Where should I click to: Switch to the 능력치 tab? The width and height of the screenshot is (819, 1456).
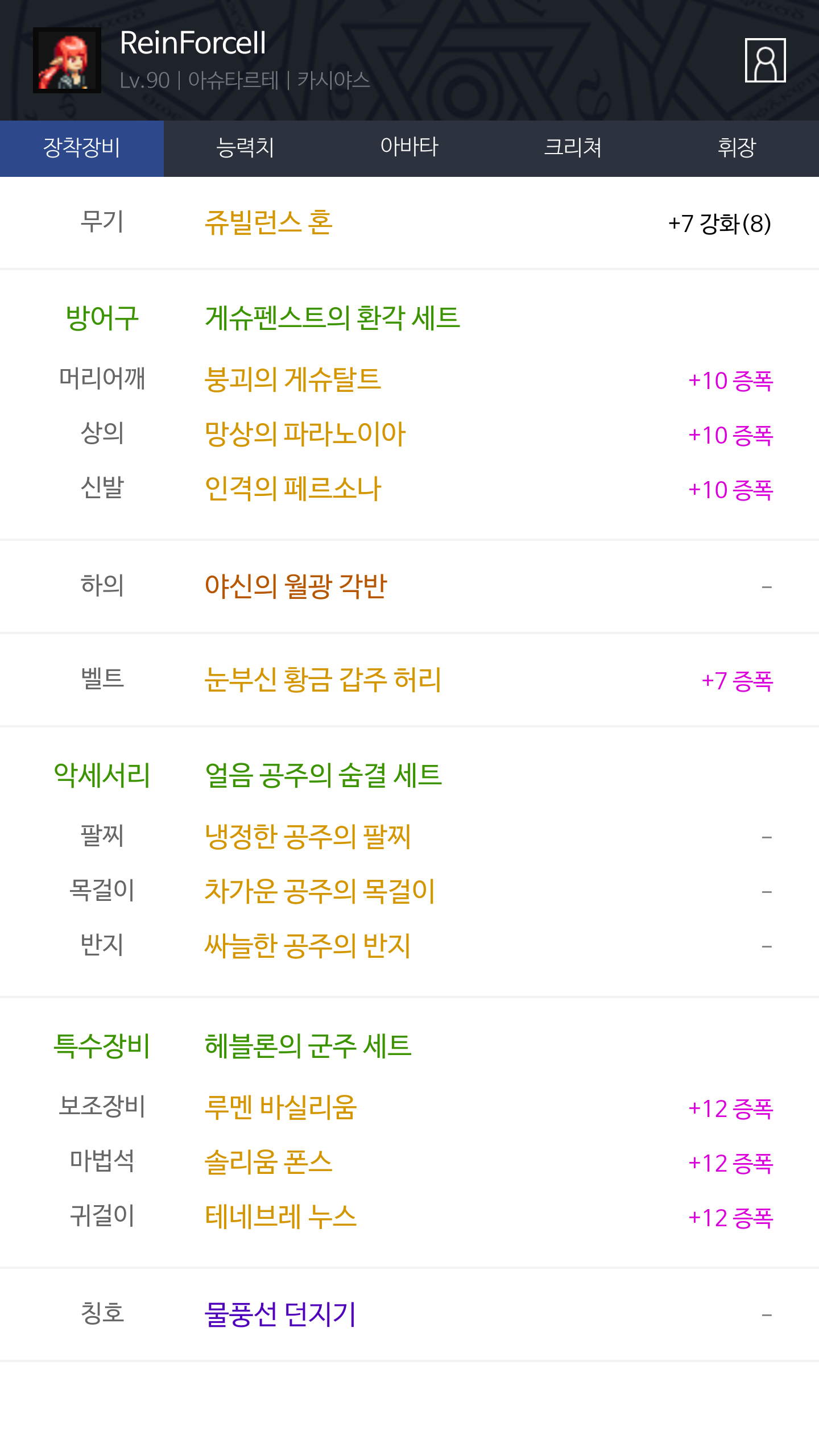point(246,148)
